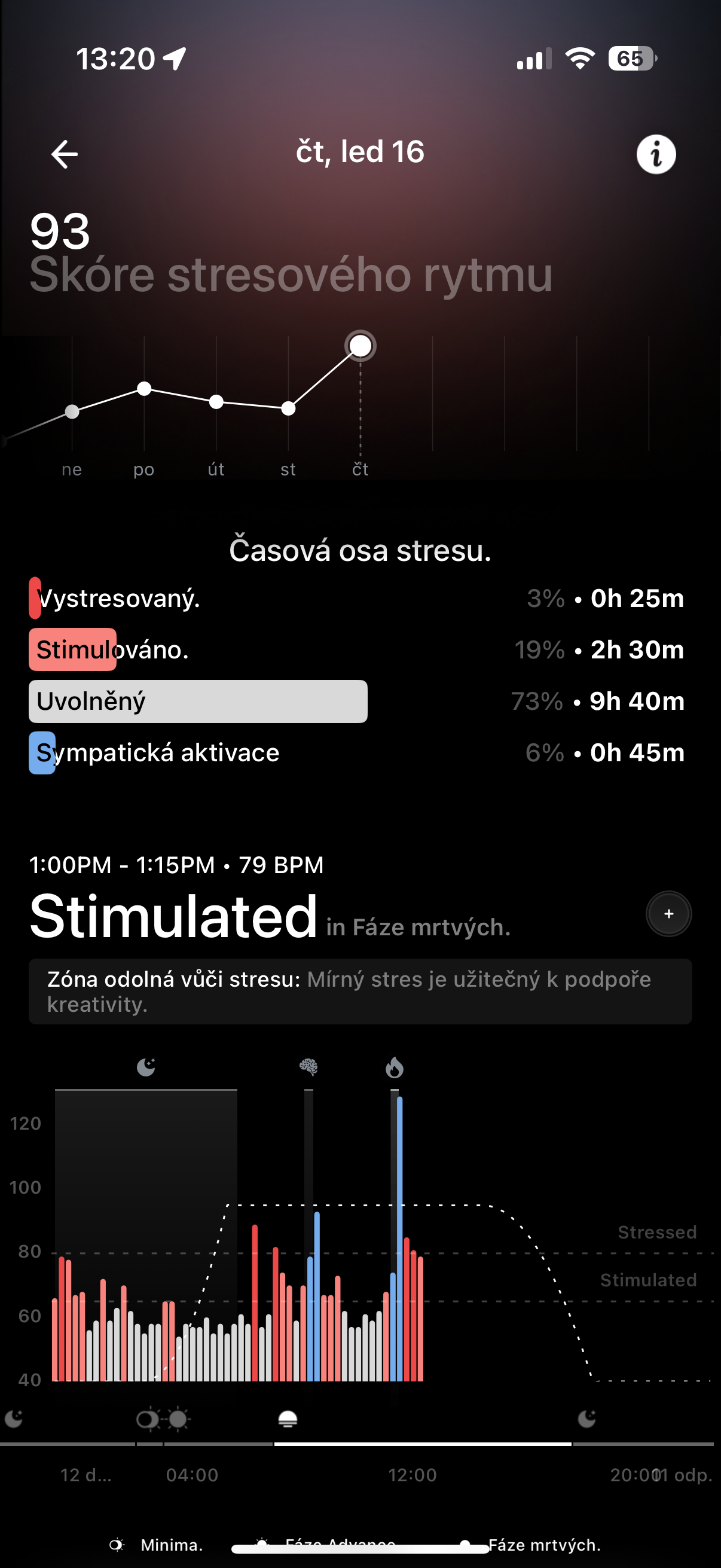Tap the back arrow

pyautogui.click(x=65, y=153)
